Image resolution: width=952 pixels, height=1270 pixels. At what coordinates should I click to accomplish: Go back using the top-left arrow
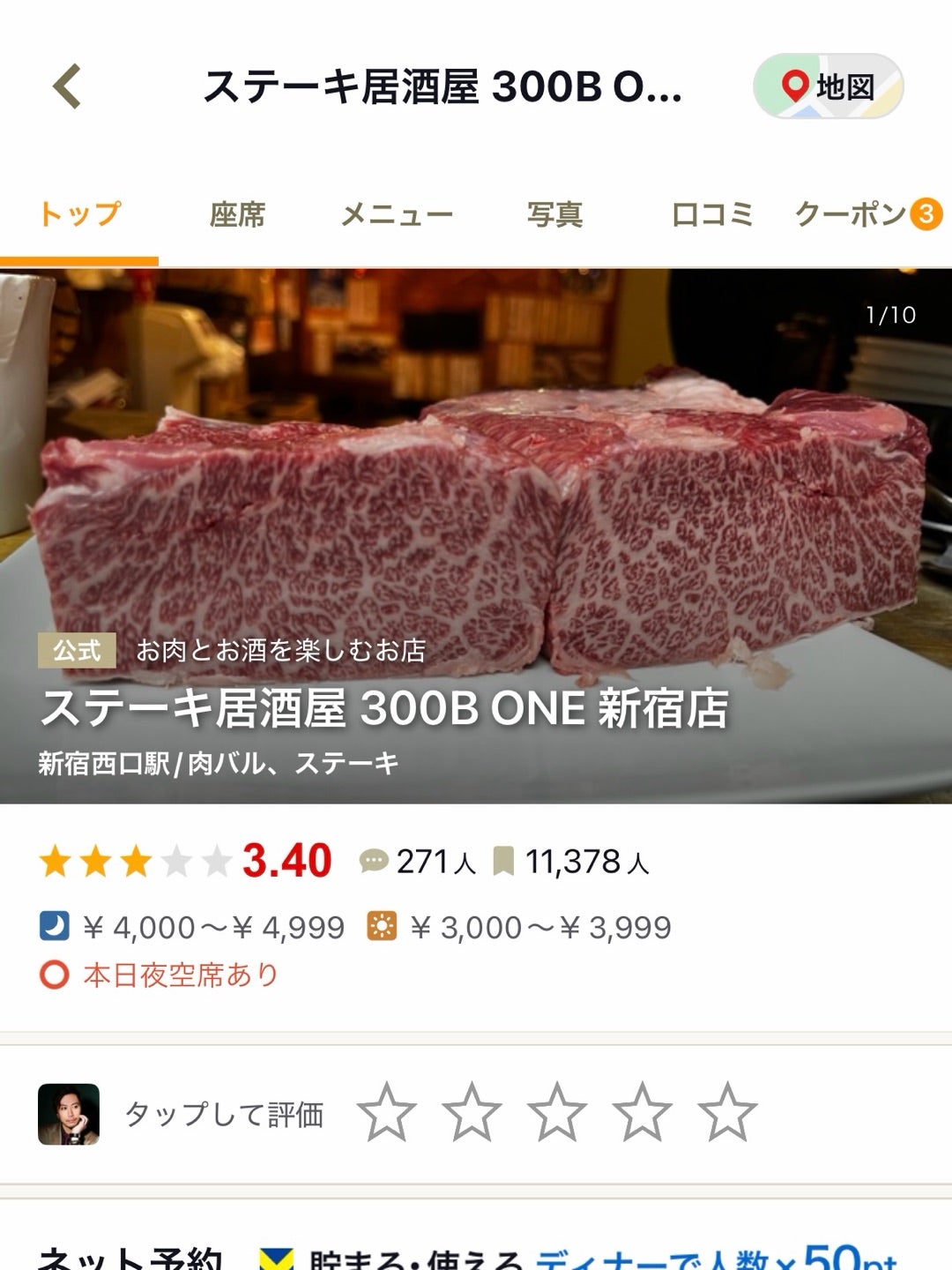67,86
